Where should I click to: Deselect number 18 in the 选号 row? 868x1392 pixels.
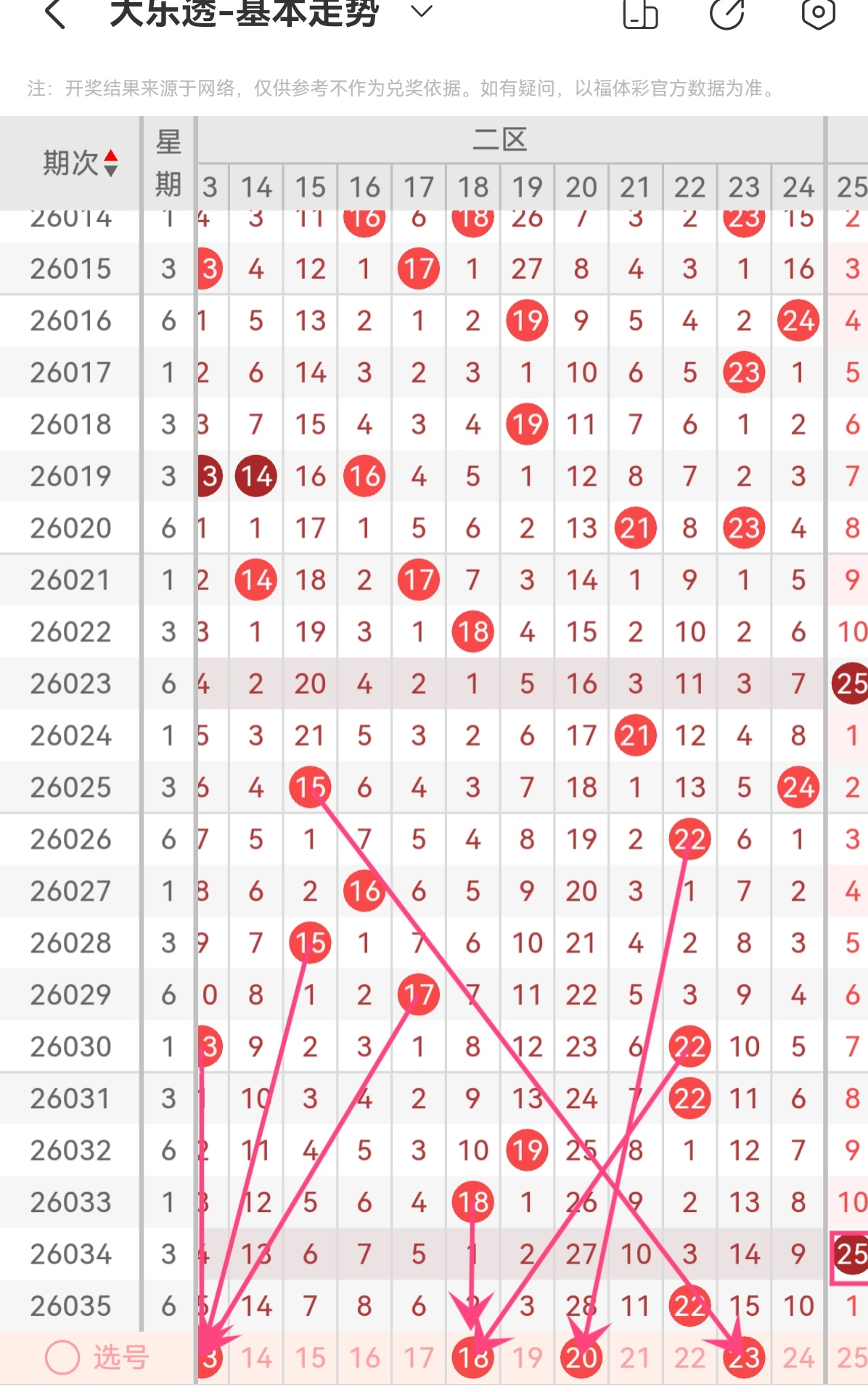tap(473, 1358)
